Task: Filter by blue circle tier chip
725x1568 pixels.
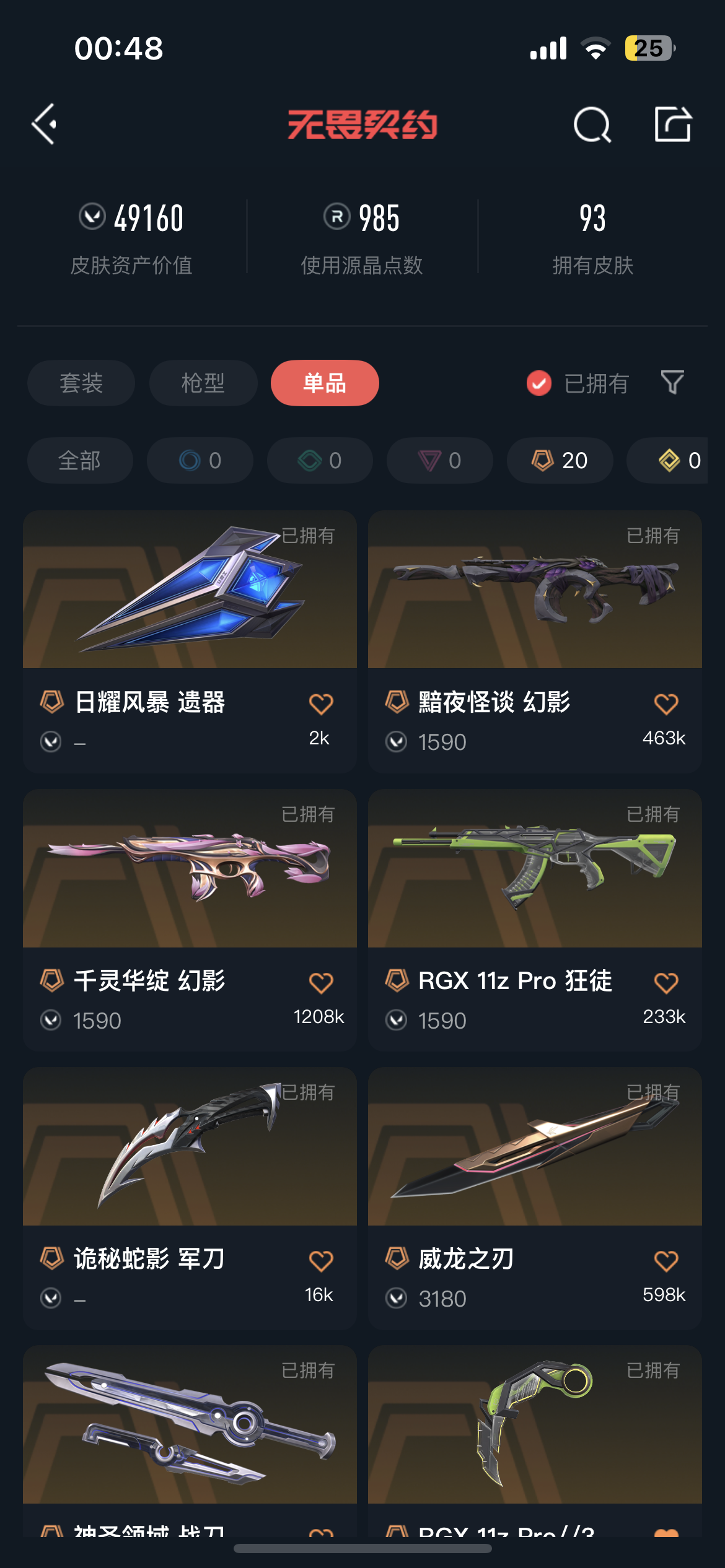Action: [x=200, y=460]
